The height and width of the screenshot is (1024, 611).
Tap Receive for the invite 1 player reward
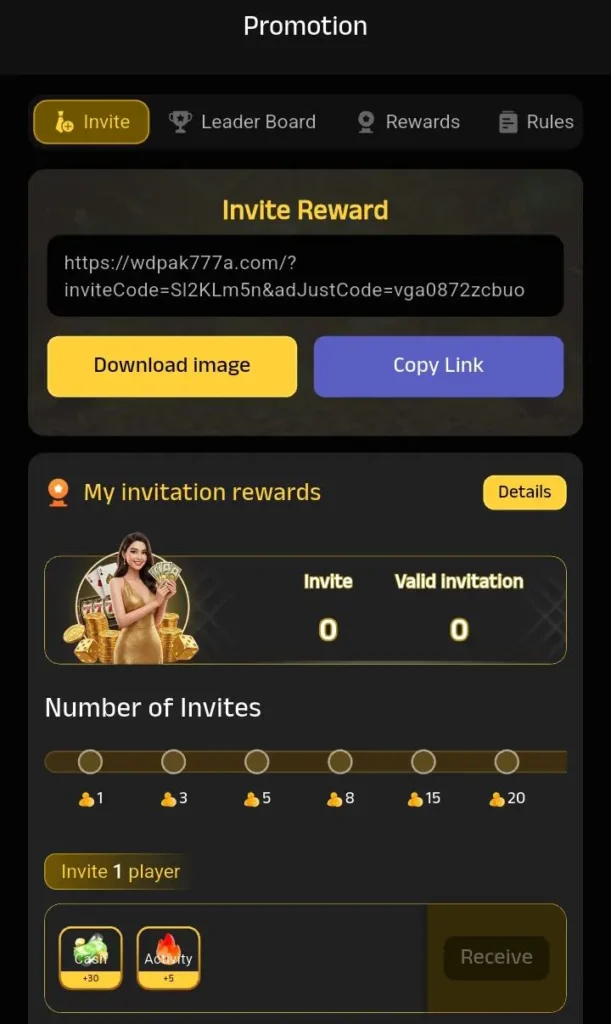[496, 957]
